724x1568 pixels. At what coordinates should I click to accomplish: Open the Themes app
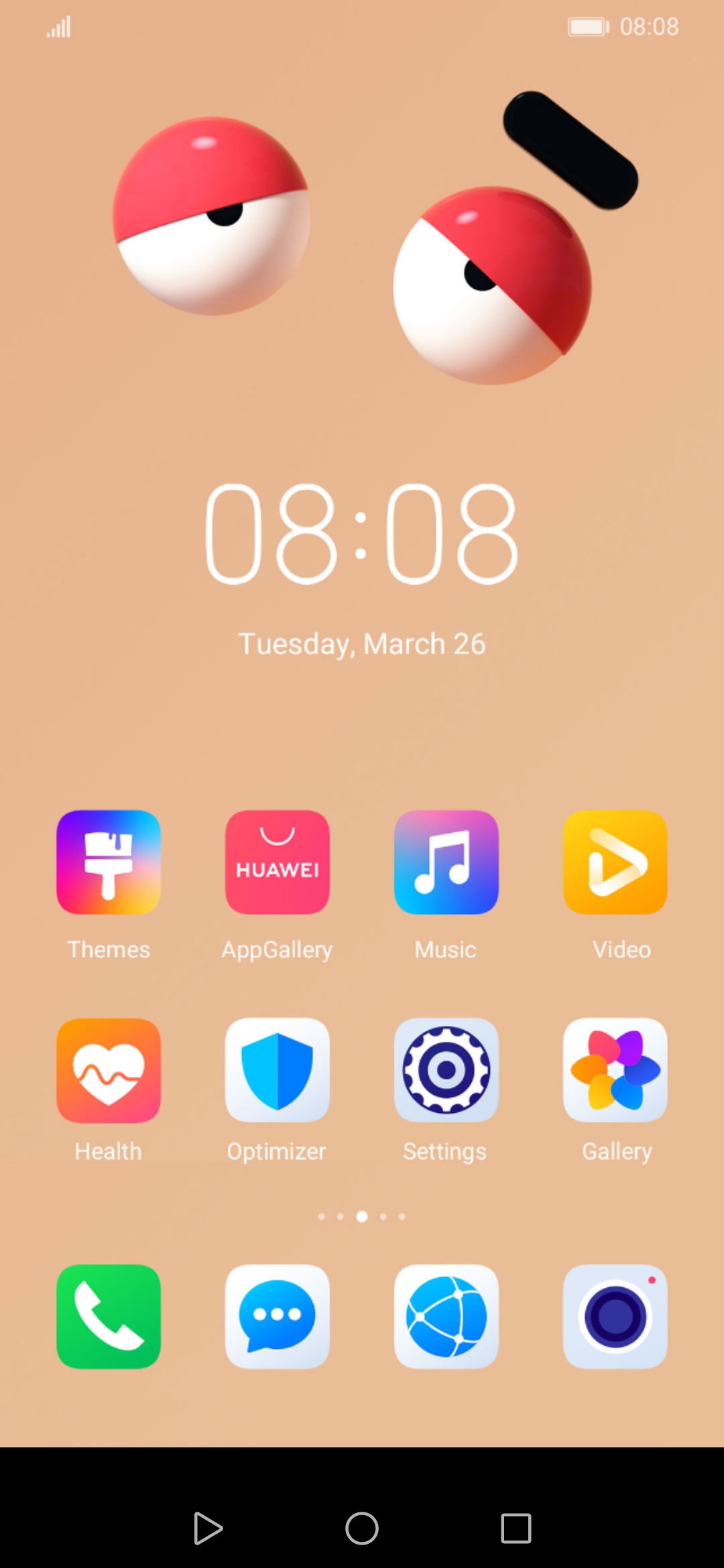109,862
